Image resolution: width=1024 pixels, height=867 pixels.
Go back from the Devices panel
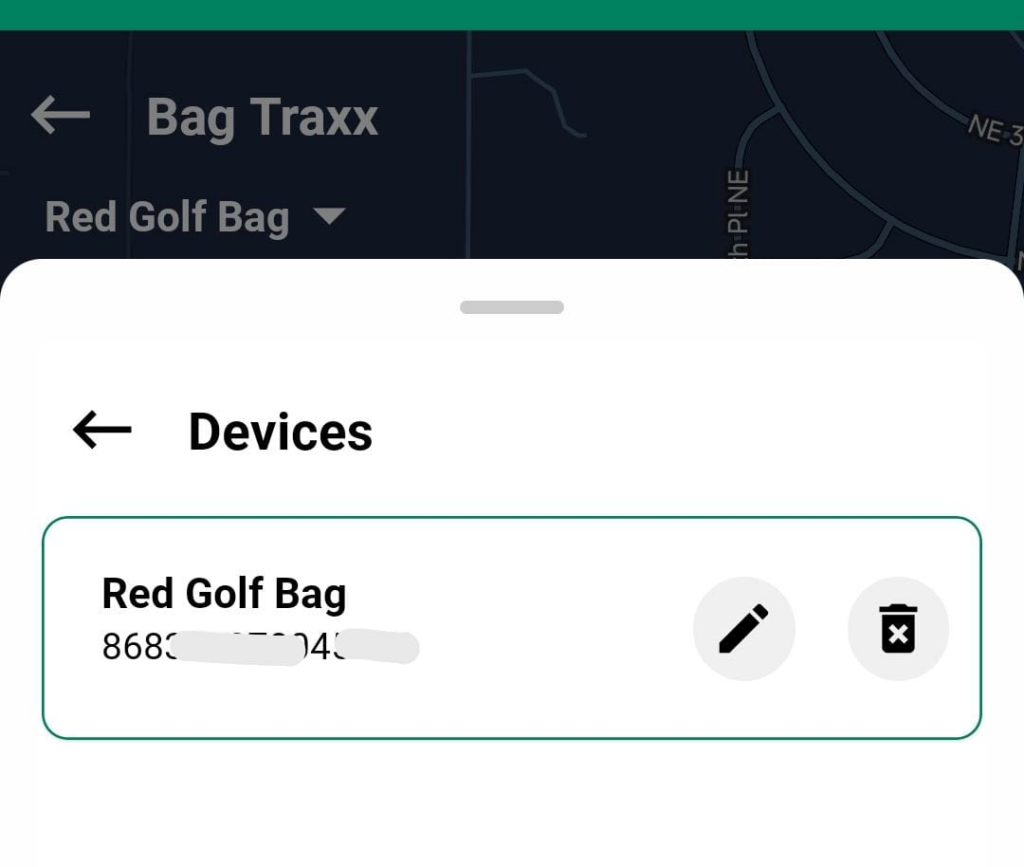[102, 430]
